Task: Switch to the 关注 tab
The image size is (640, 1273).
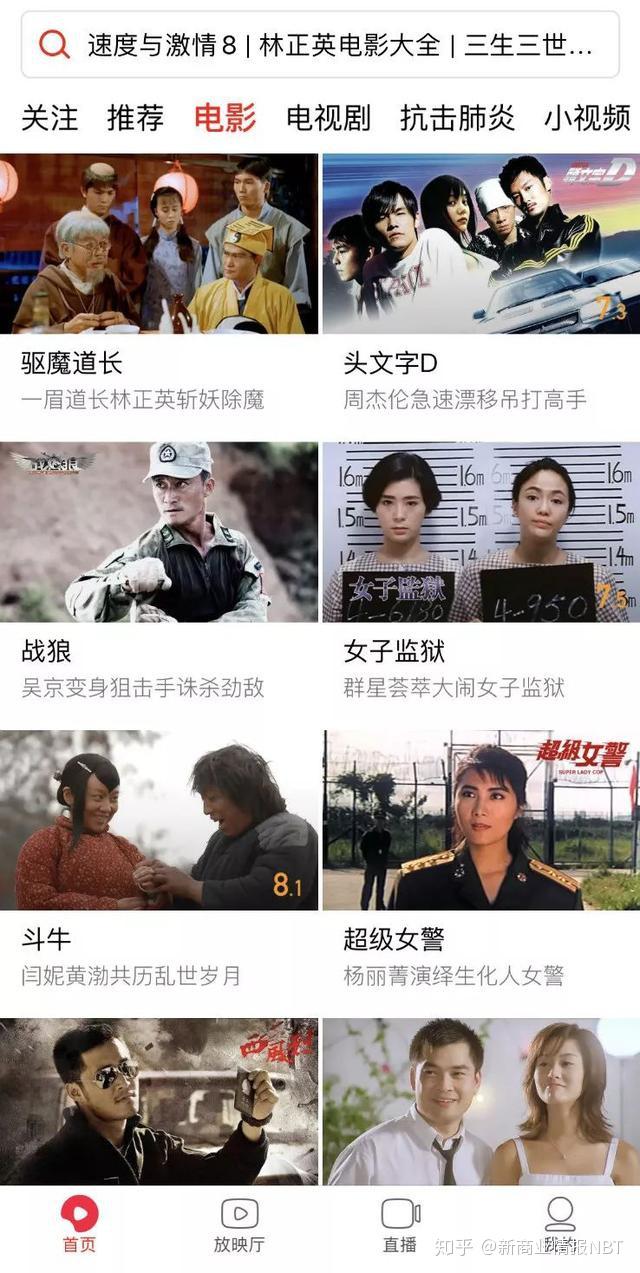Action: pos(49,118)
